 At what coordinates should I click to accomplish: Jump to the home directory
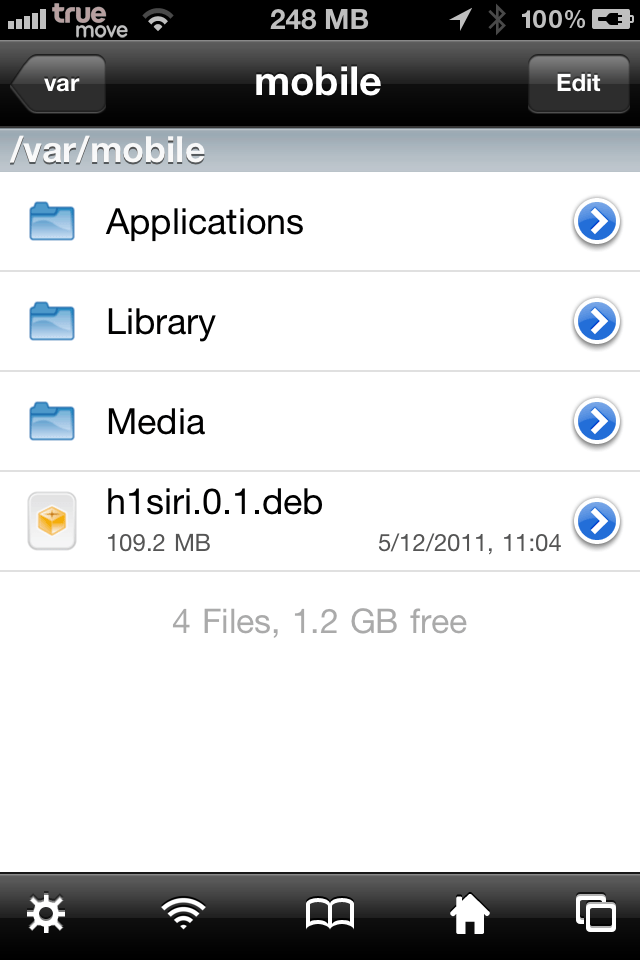click(x=470, y=914)
